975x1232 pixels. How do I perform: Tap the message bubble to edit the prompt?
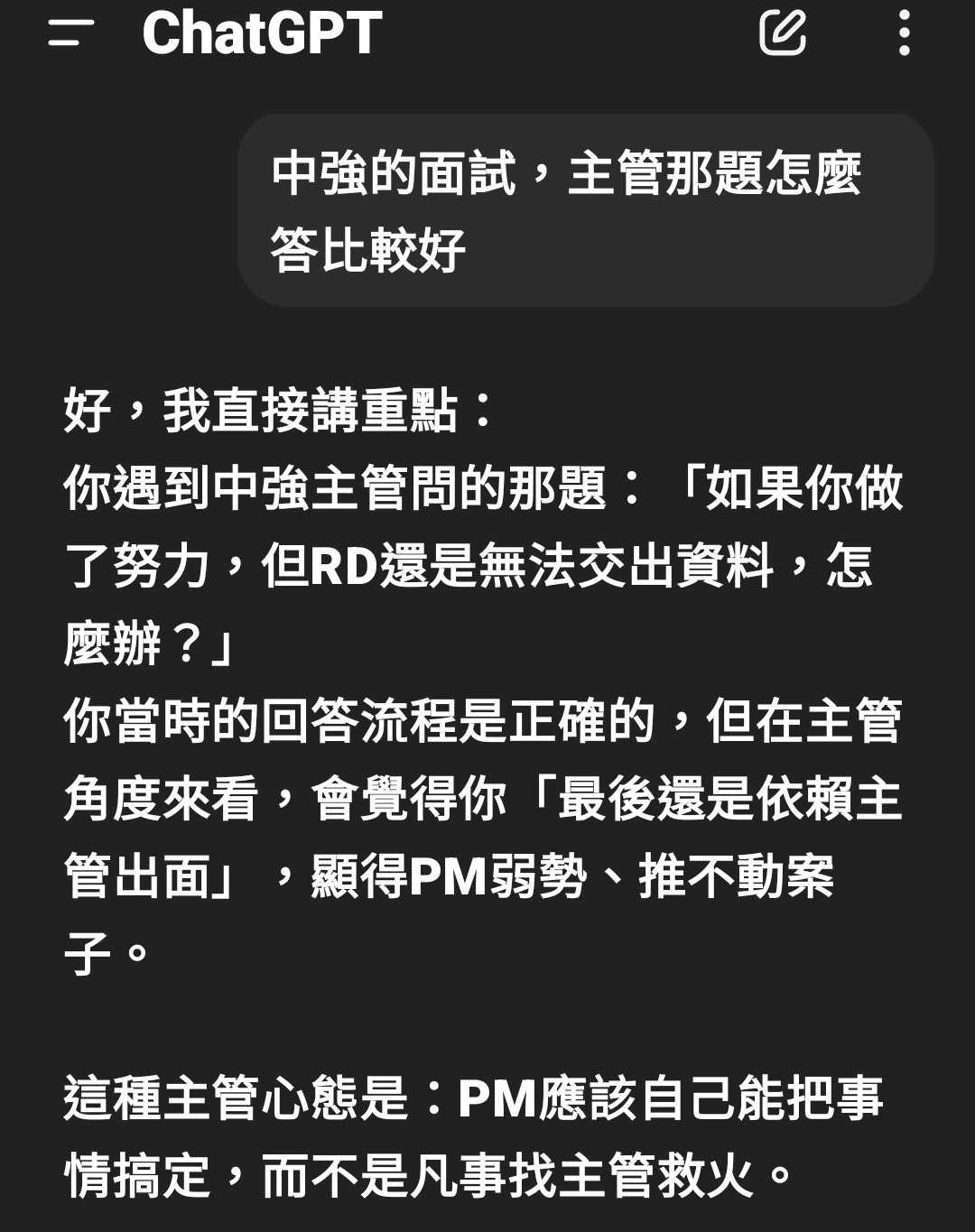[587, 209]
